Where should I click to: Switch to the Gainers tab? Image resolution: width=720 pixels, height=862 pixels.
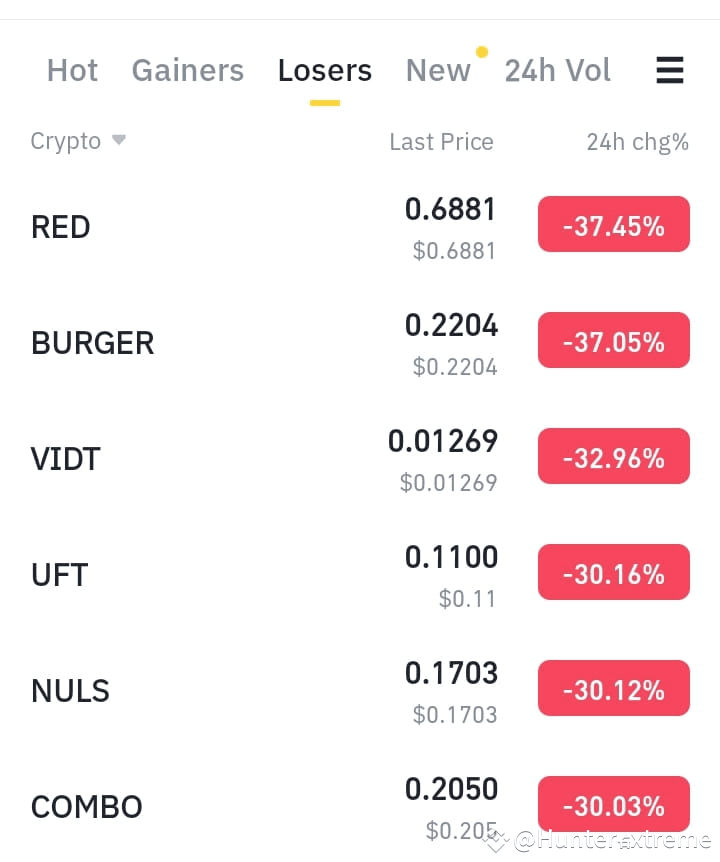tap(187, 71)
